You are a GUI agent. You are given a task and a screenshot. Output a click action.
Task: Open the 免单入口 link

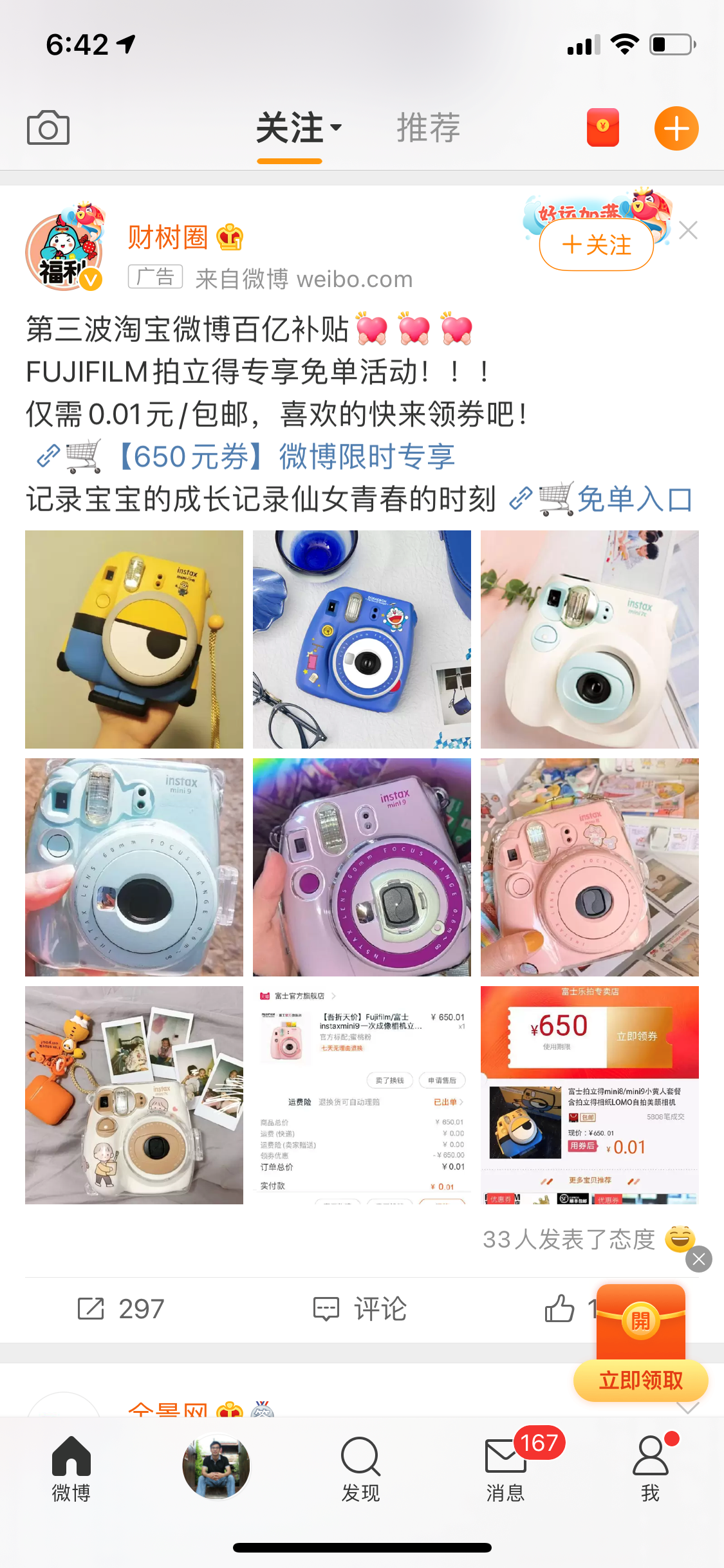(634, 499)
